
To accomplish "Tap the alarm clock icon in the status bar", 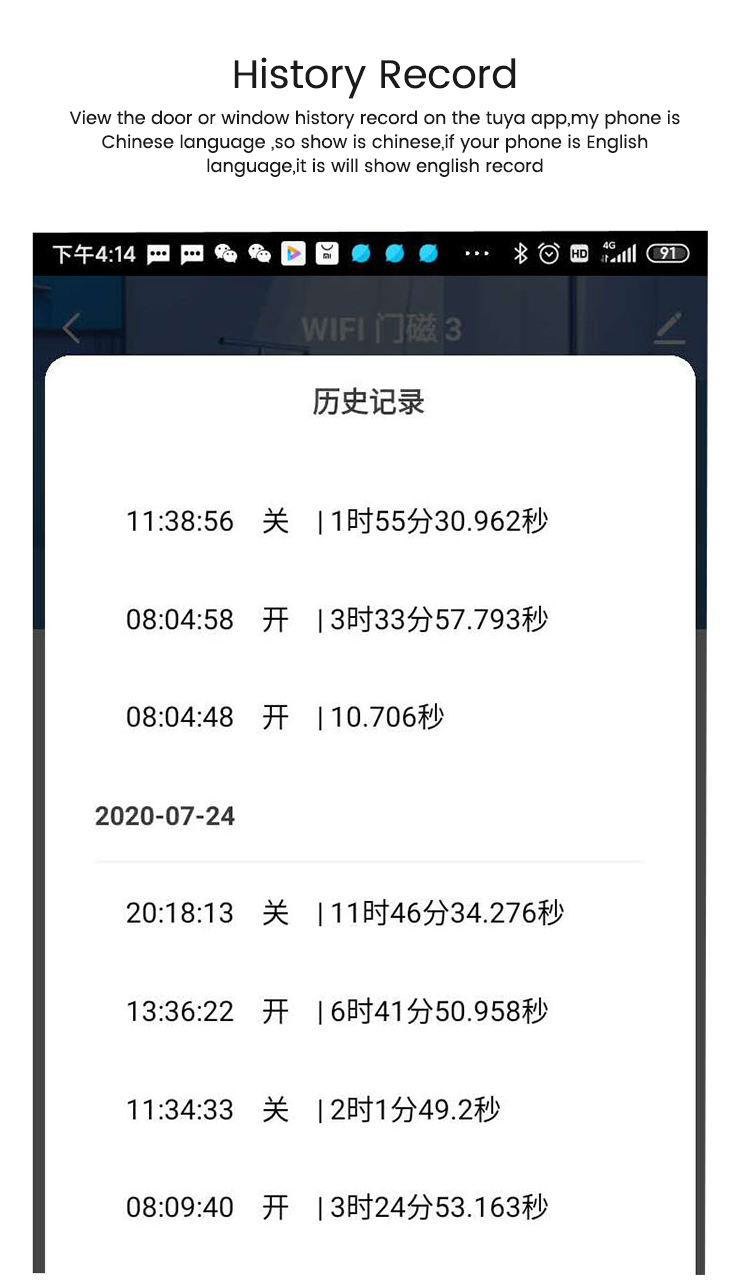I will coord(548,254).
